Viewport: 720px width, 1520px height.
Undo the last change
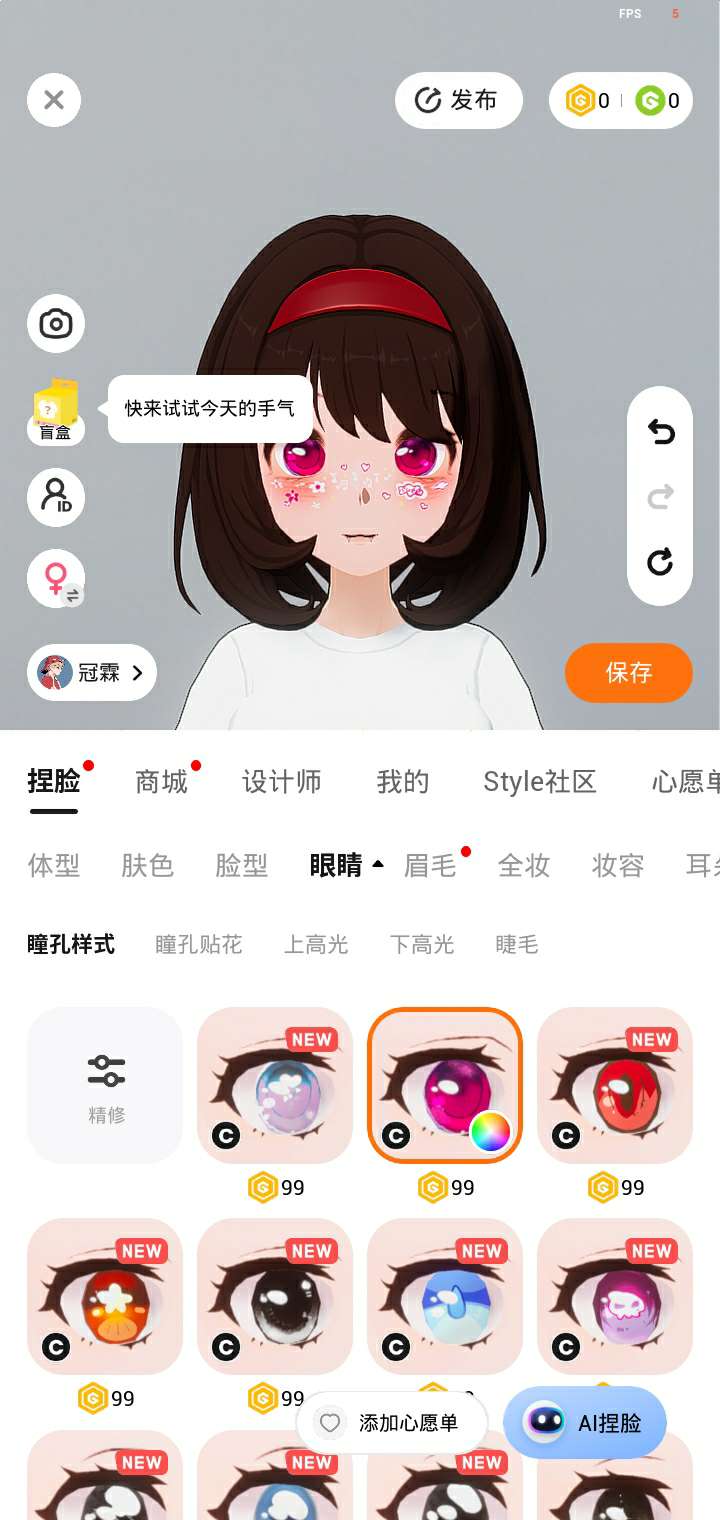point(660,432)
